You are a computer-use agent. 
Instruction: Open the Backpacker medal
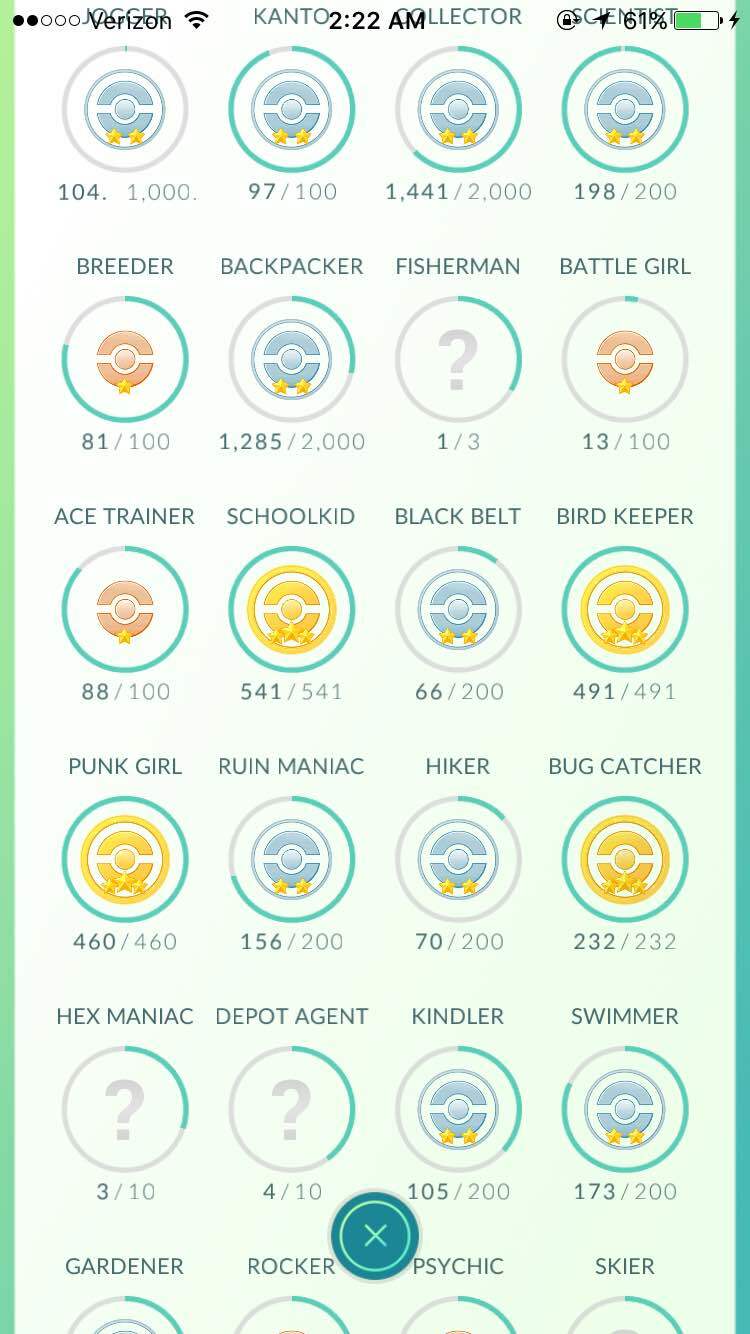click(291, 359)
